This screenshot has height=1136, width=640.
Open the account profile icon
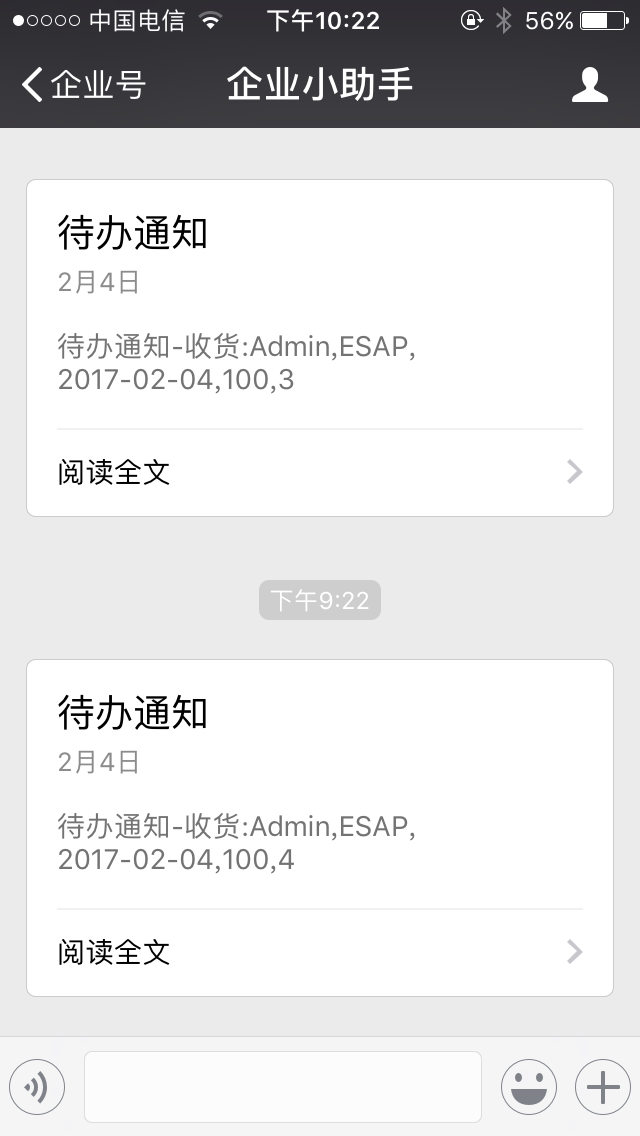point(589,85)
